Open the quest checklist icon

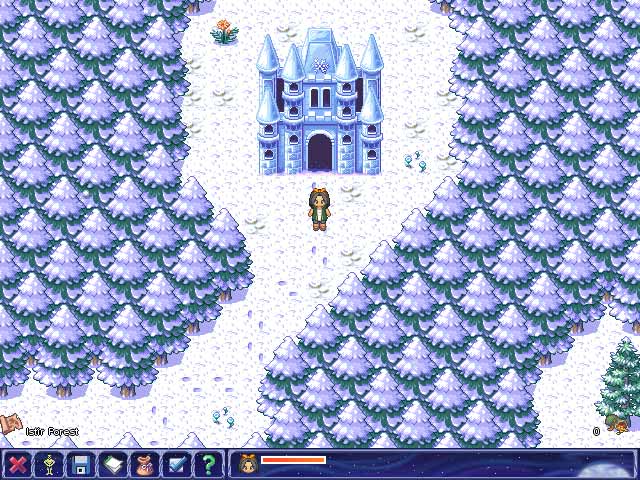pos(176,464)
